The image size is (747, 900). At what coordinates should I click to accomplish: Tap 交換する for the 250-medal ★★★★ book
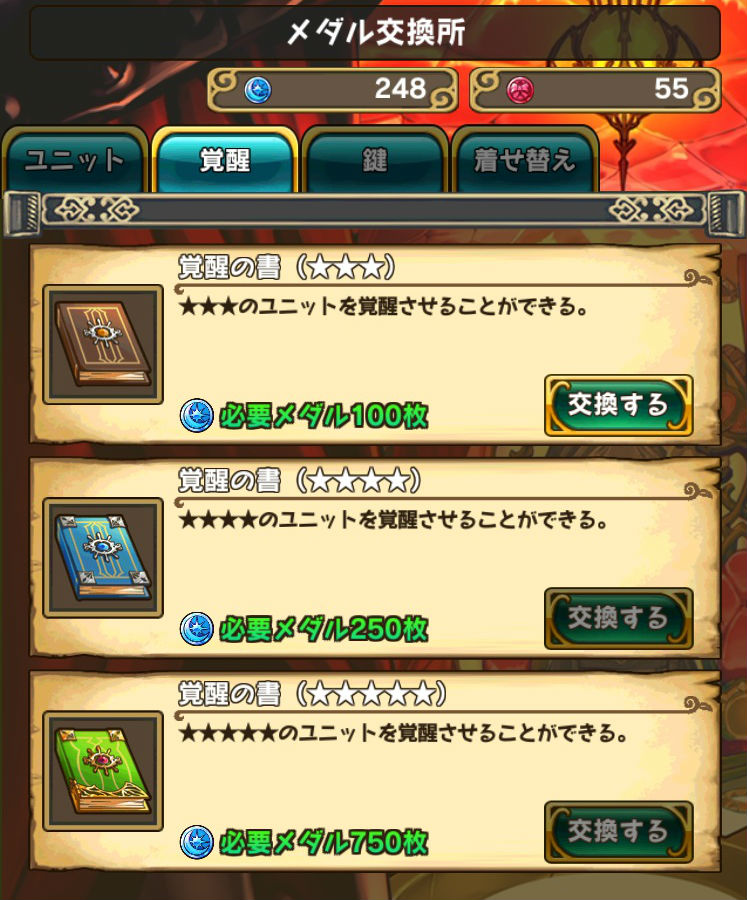(618, 618)
